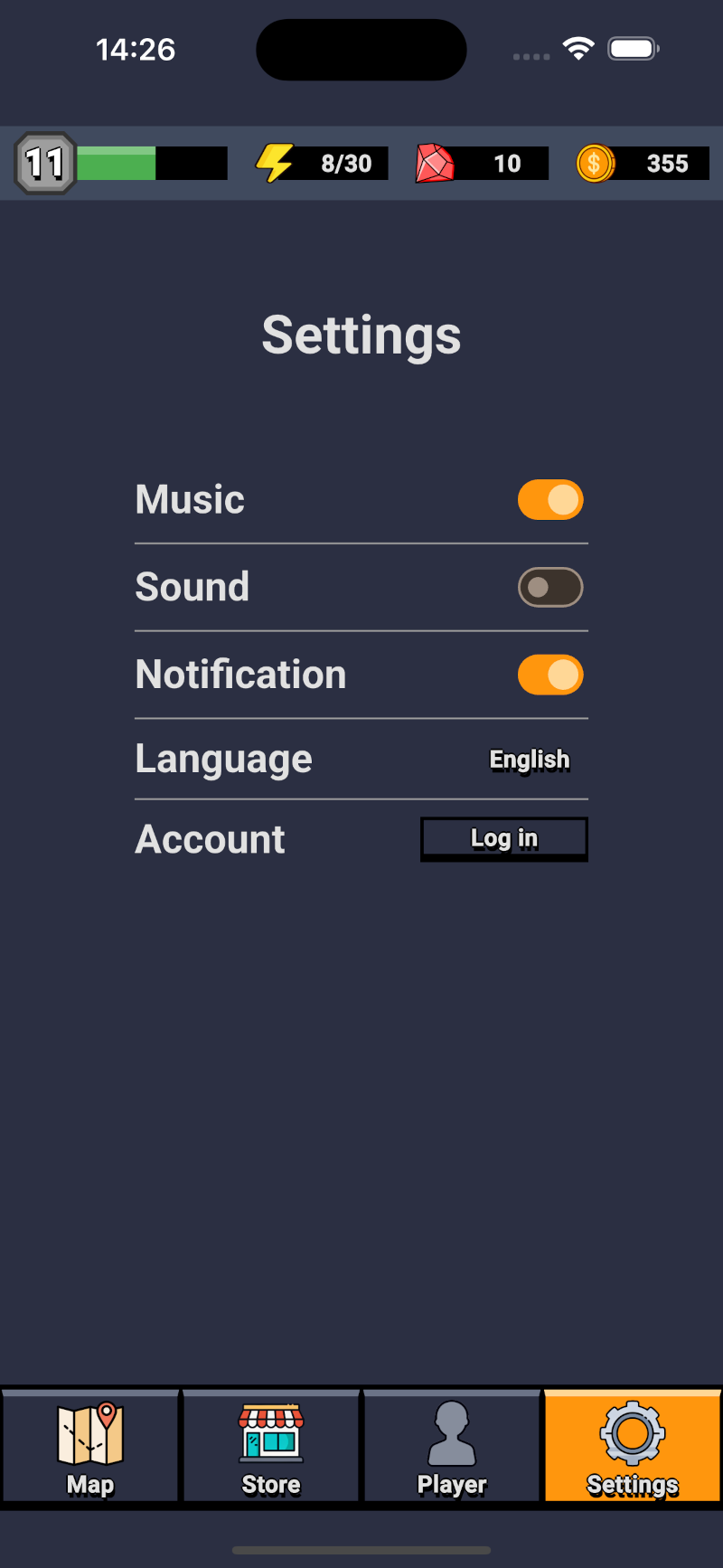This screenshot has height=1568, width=723.
Task: Go to the Player tab
Action: pos(452,1447)
